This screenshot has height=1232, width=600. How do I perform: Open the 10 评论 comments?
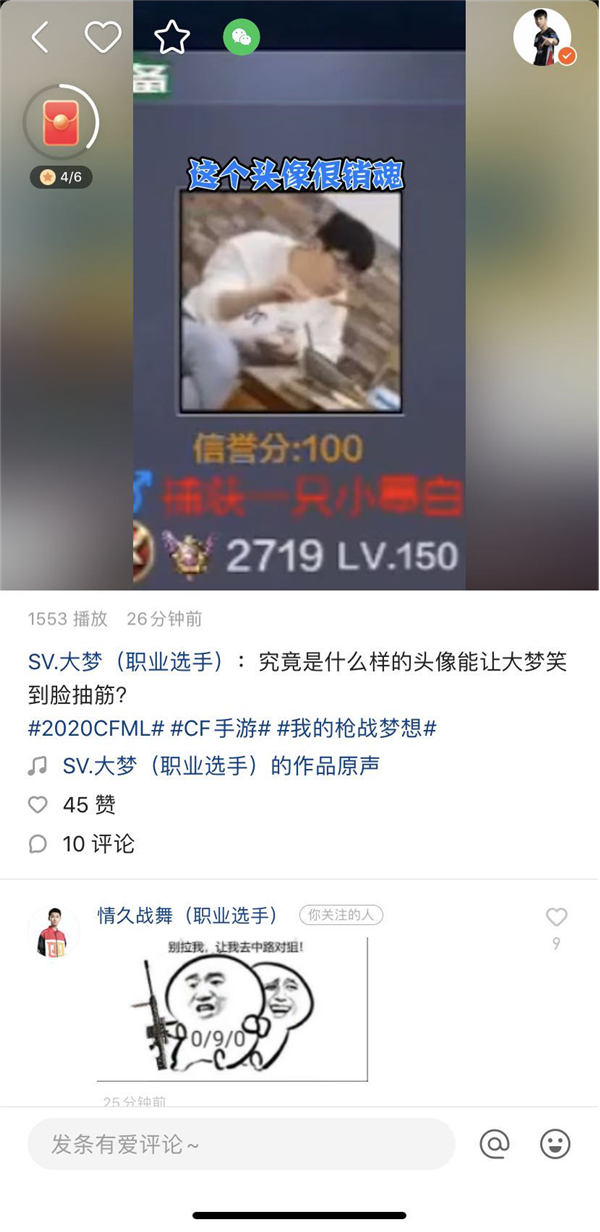tap(97, 844)
